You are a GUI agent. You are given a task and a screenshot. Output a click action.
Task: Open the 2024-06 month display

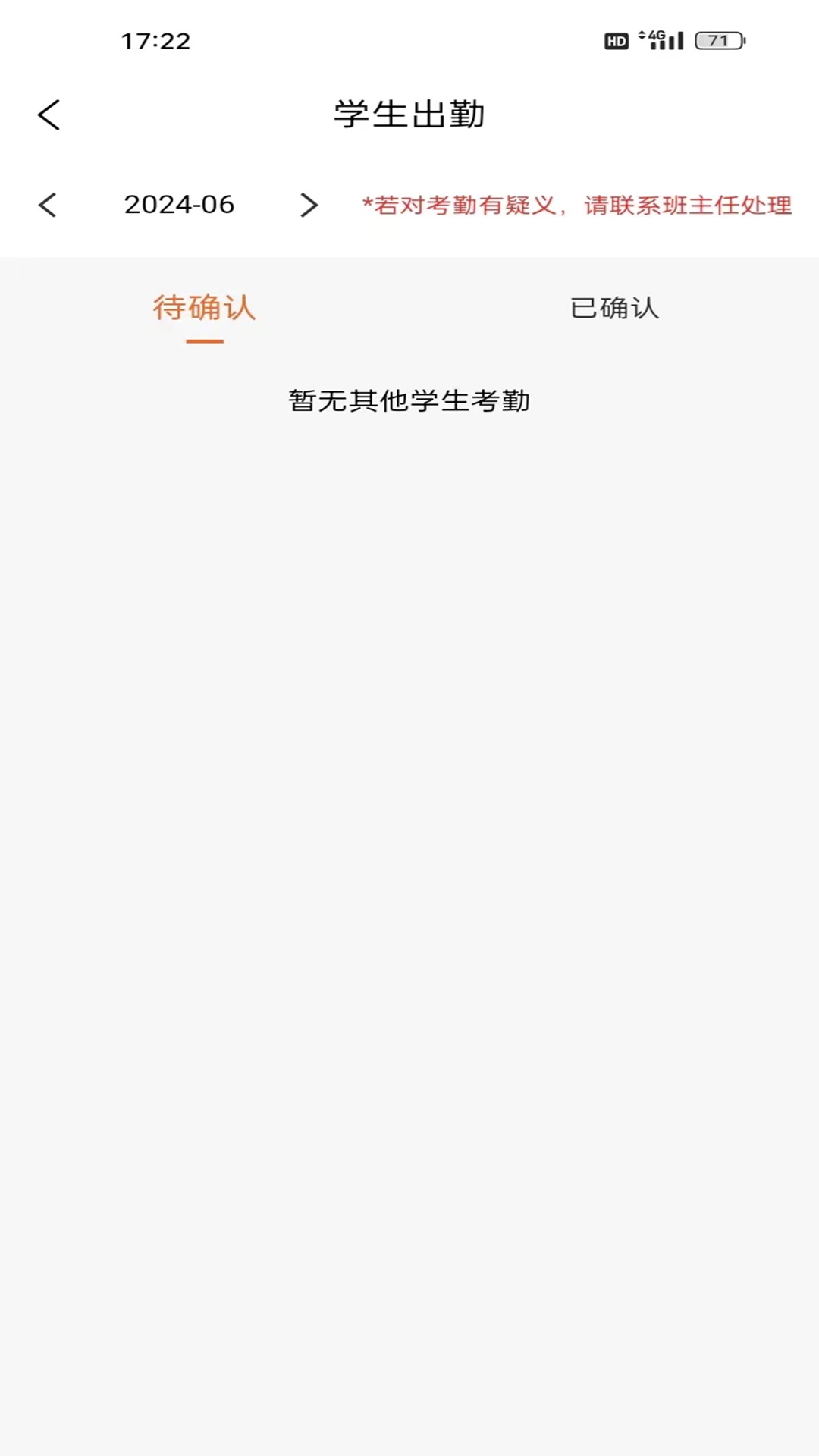point(180,204)
